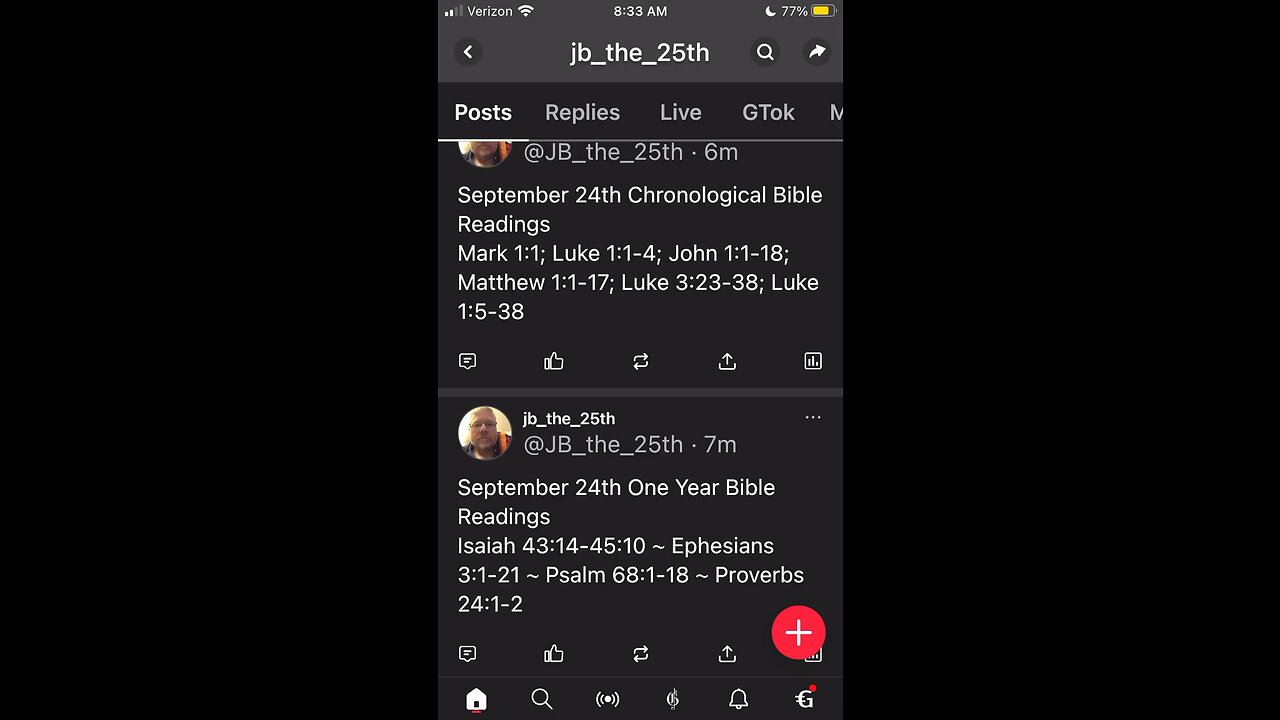This screenshot has width=1280, height=720.
Task: Share the jb_the_25th profile
Action: (817, 52)
